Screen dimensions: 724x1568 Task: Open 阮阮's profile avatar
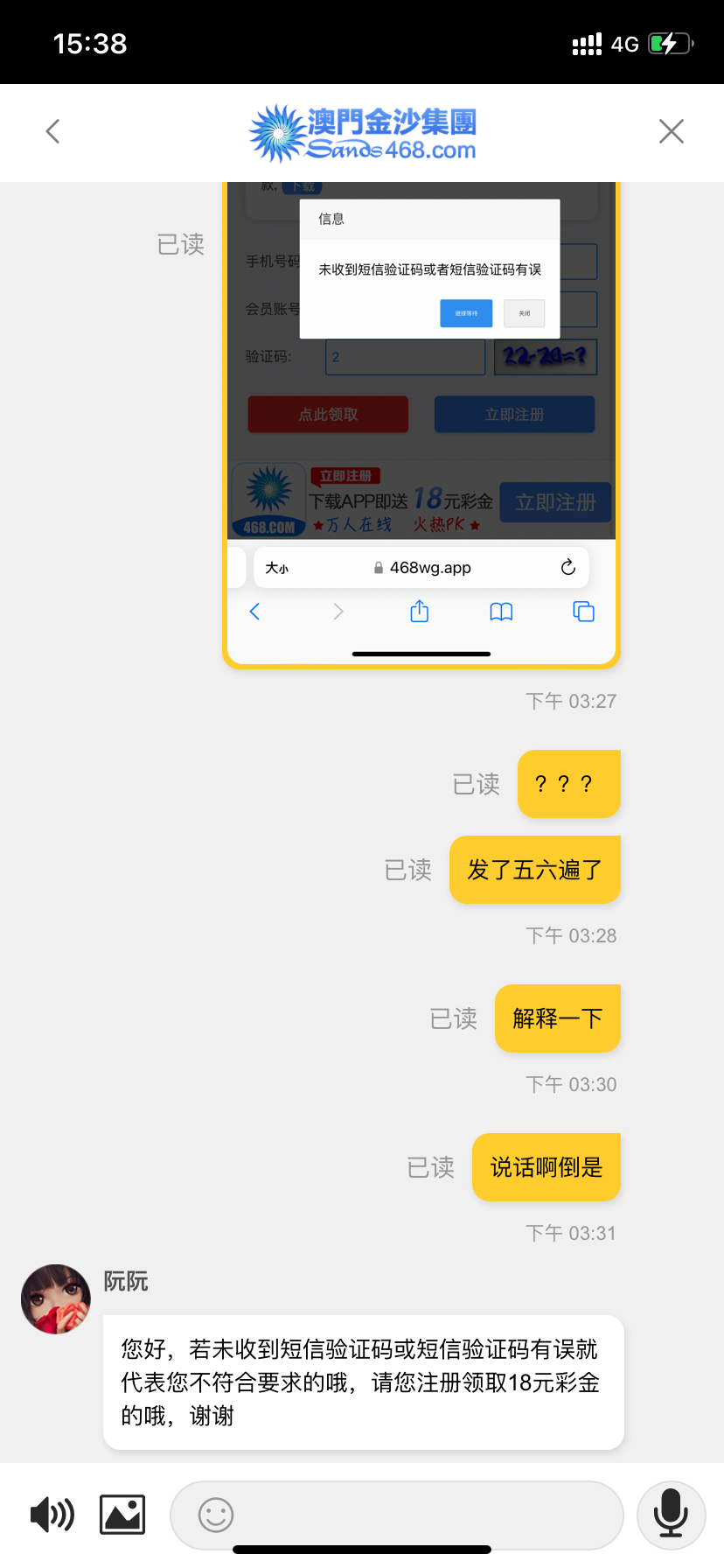coord(55,1298)
